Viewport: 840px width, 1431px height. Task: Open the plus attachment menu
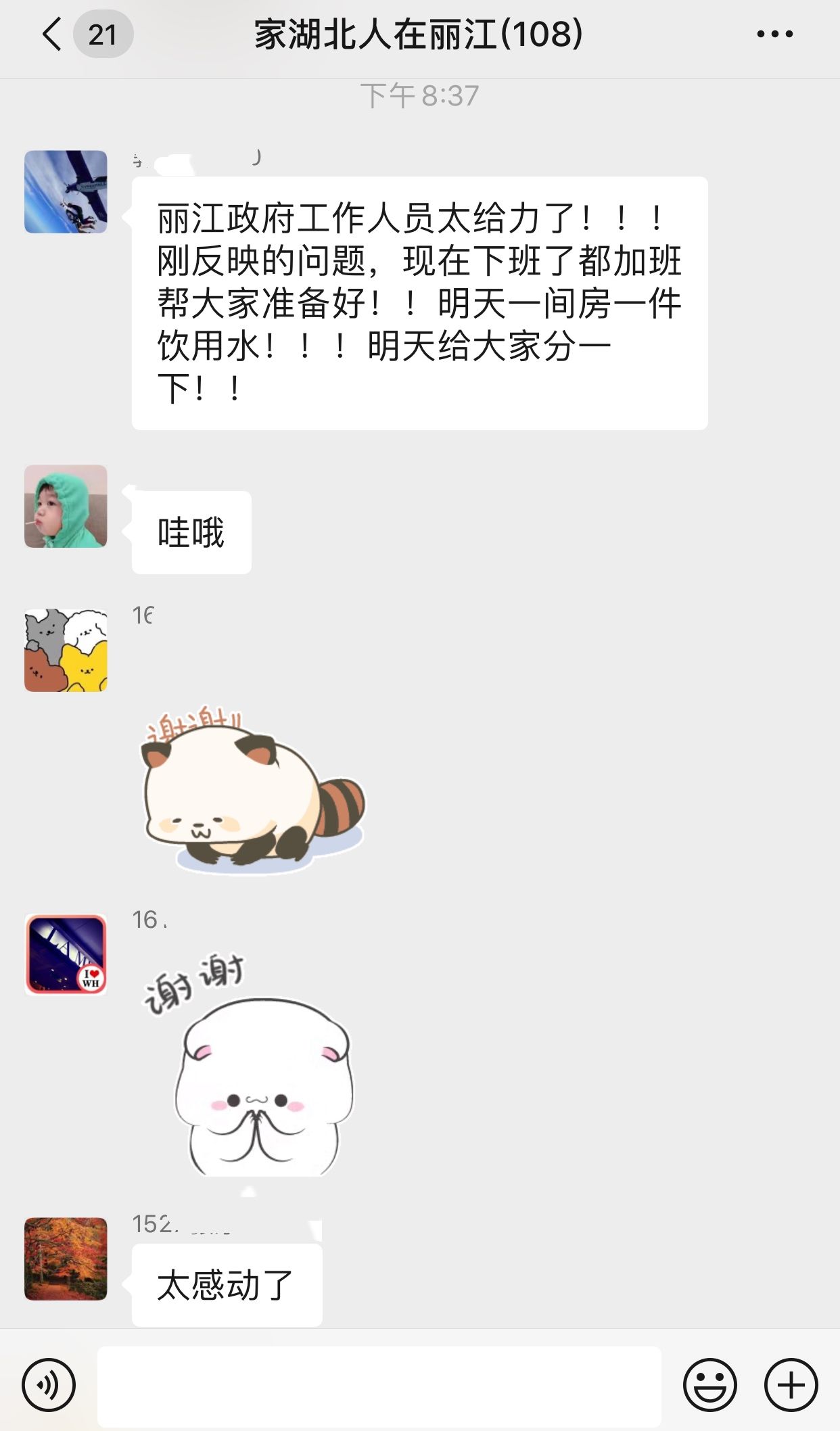tap(791, 1385)
